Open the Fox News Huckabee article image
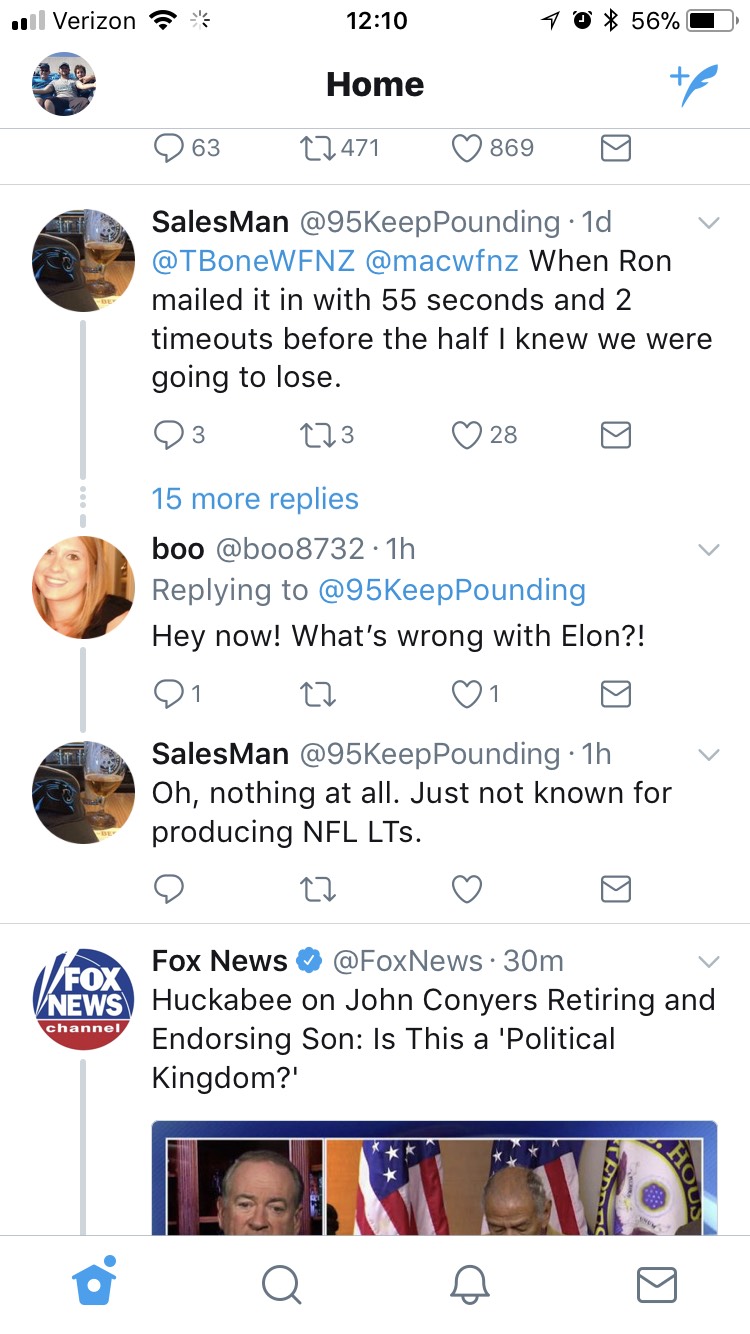The image size is (750, 1334). (434, 1177)
